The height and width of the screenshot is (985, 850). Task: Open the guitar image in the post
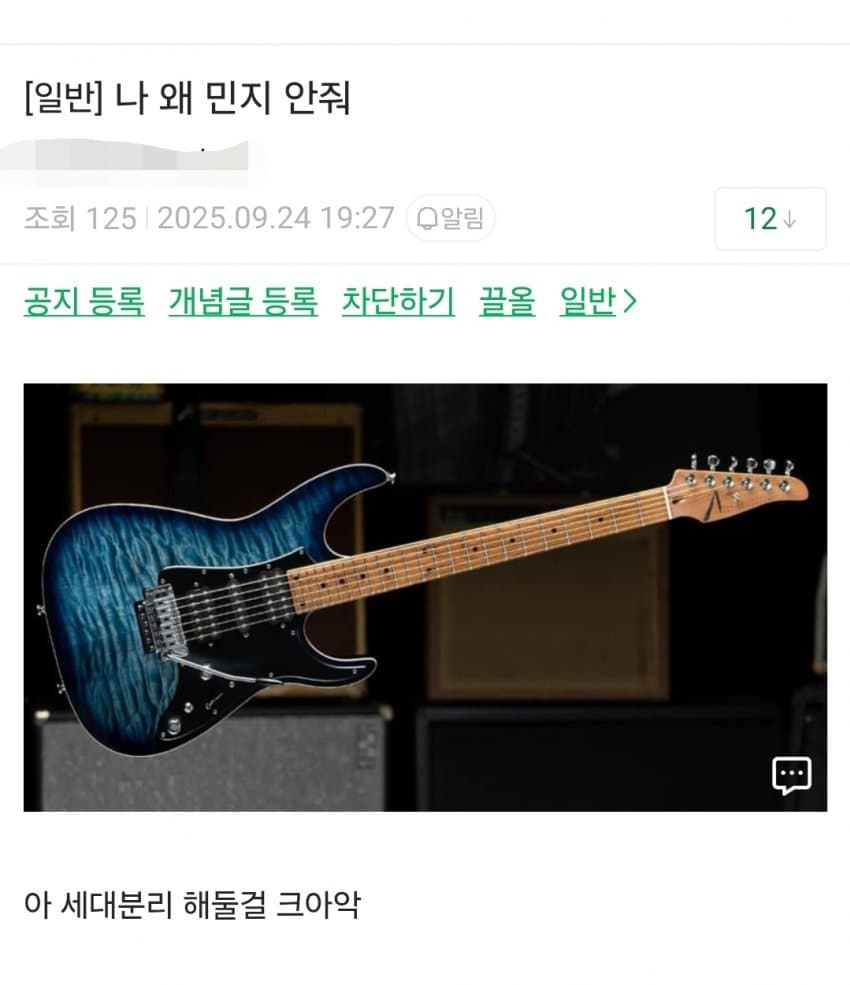coord(425,597)
